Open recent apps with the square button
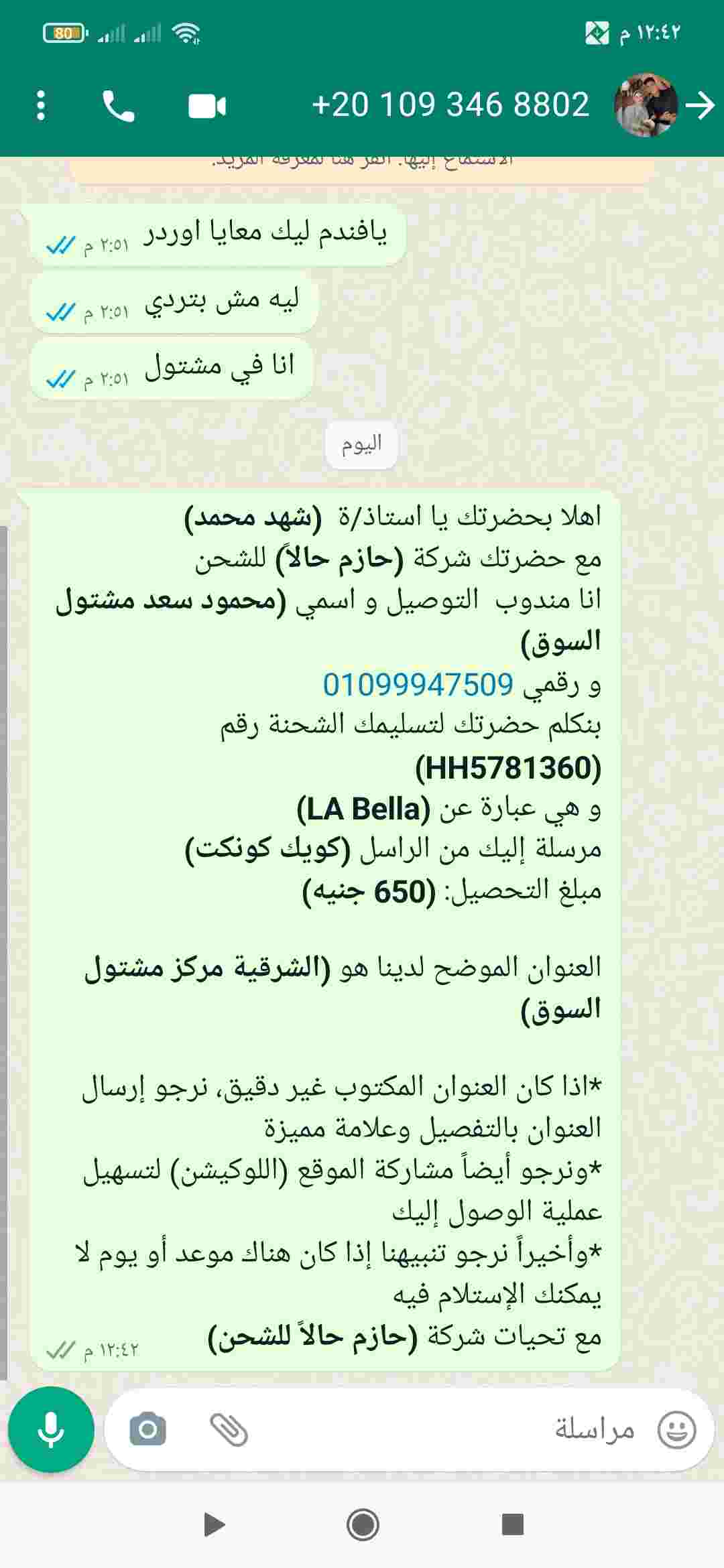This screenshot has height=1568, width=724. 513,1524
